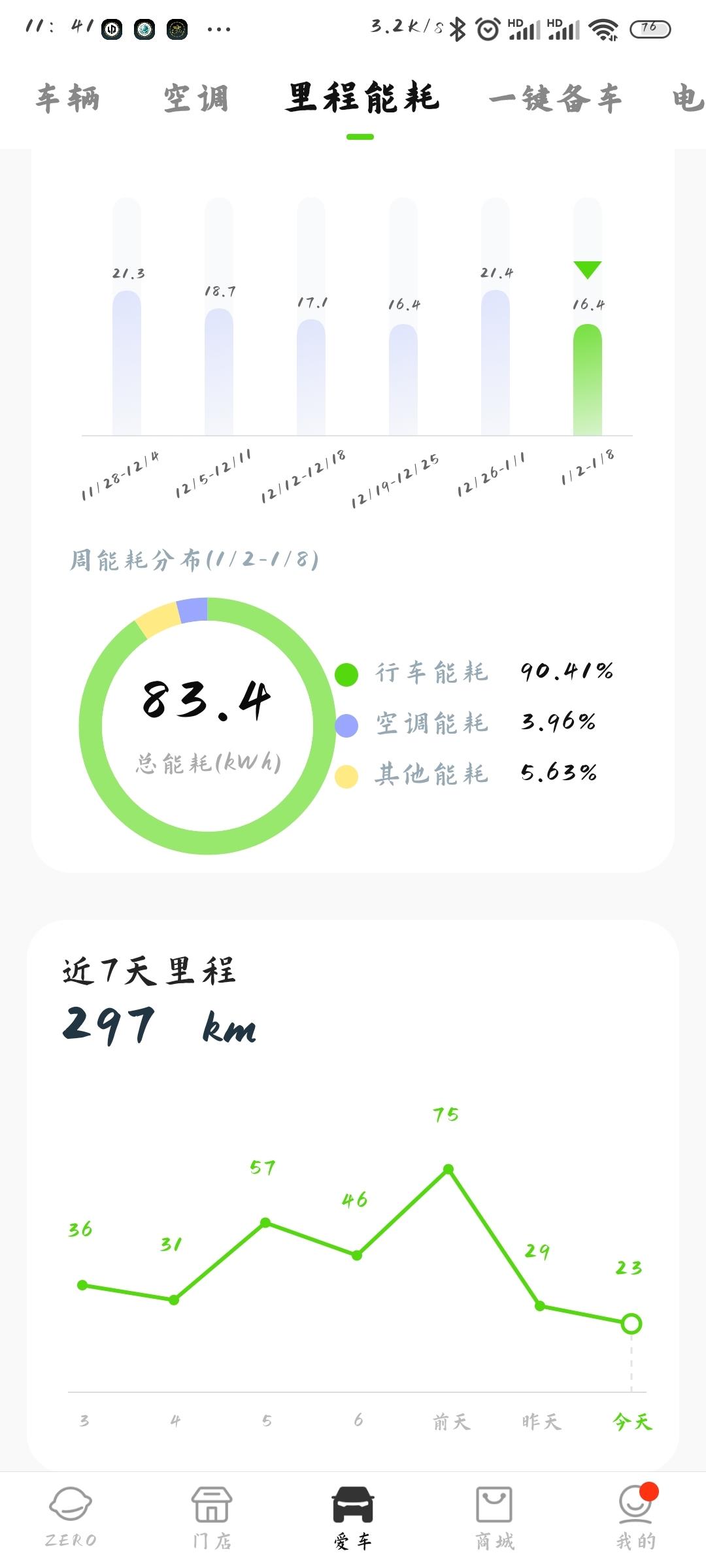
Task: Choose the 12/19-12/25 weekly bar
Action: tap(403, 379)
